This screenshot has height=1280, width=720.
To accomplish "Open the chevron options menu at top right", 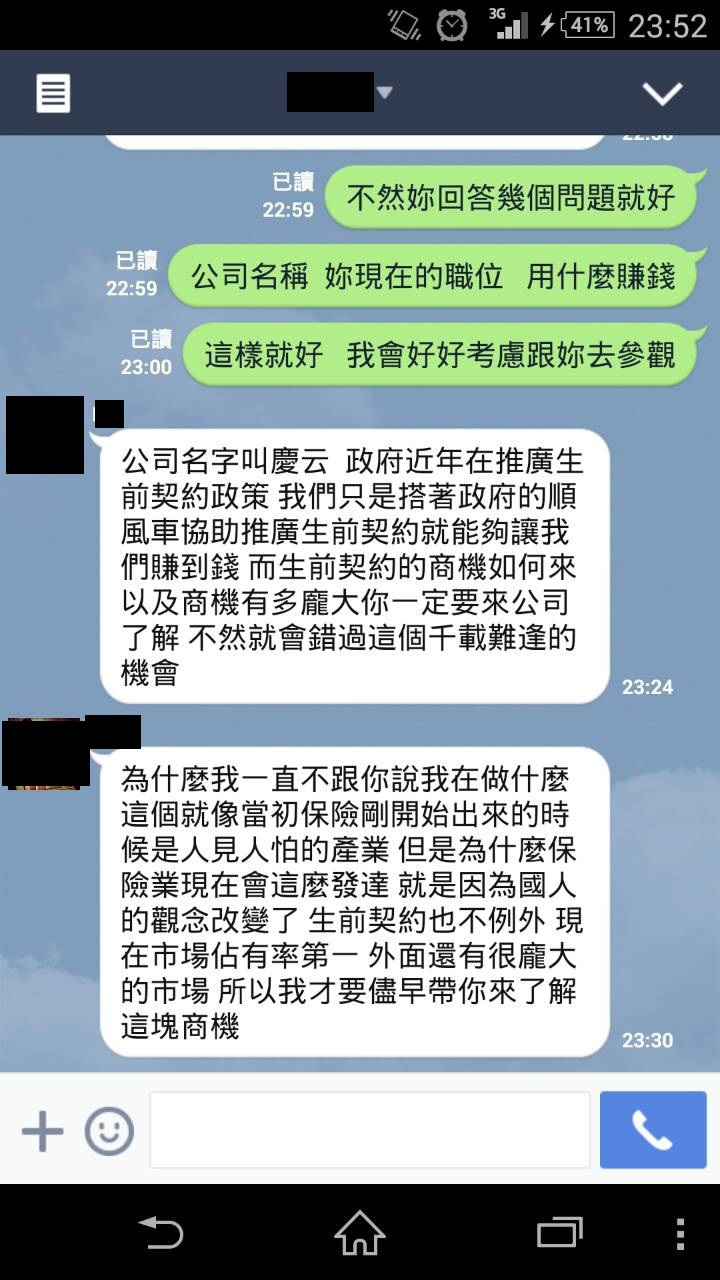I will point(661,94).
